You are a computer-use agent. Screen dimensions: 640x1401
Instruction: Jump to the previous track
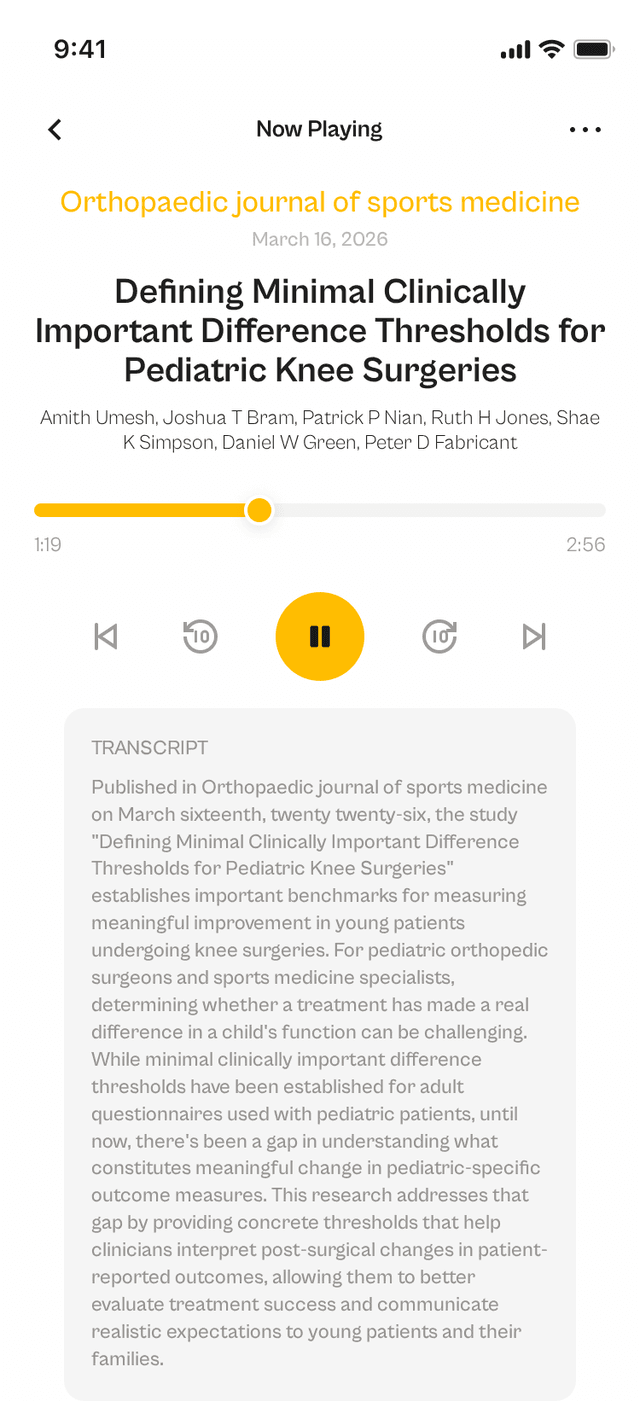coord(106,636)
